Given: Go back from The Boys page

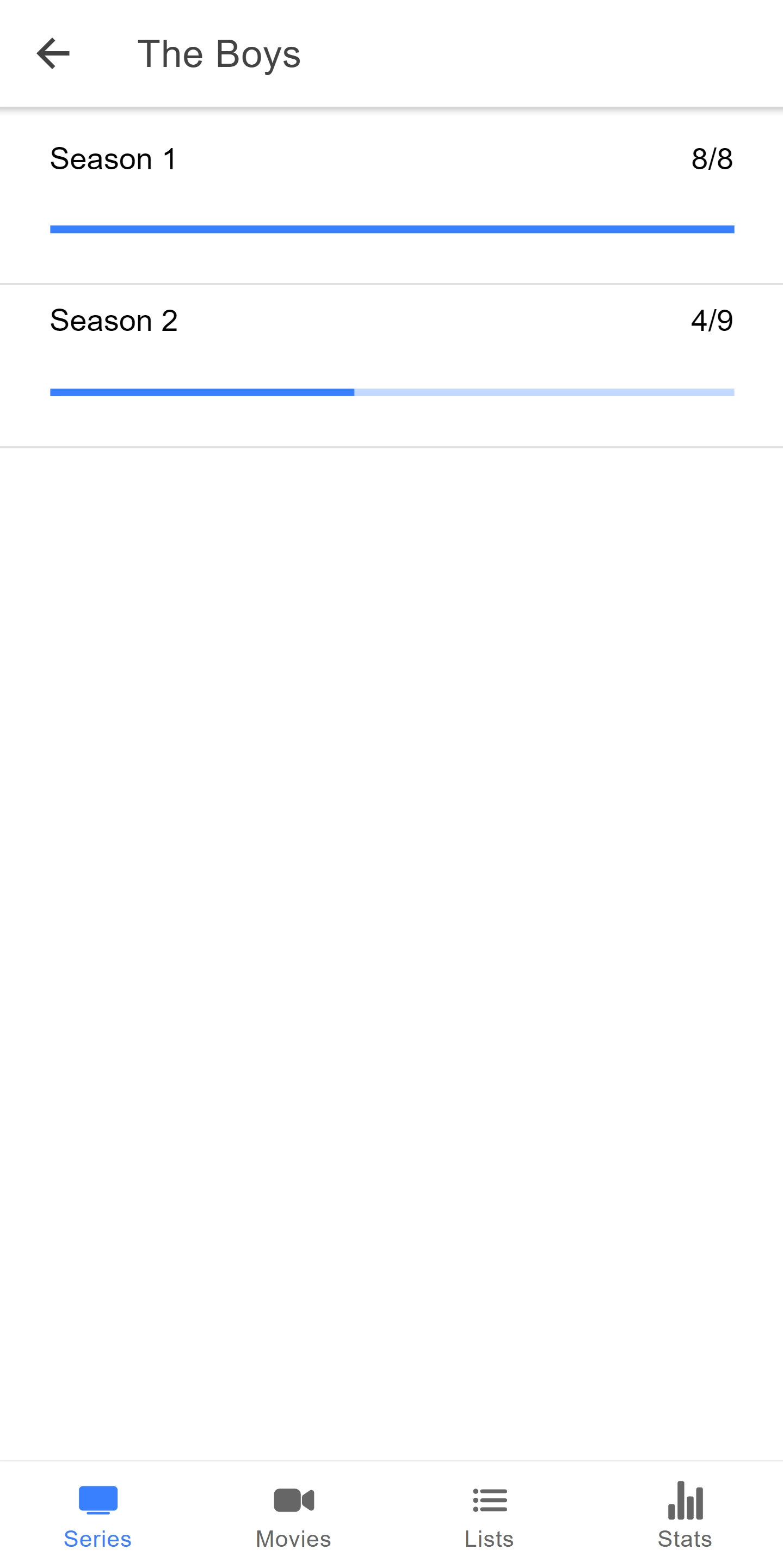Looking at the screenshot, I should coord(53,53).
